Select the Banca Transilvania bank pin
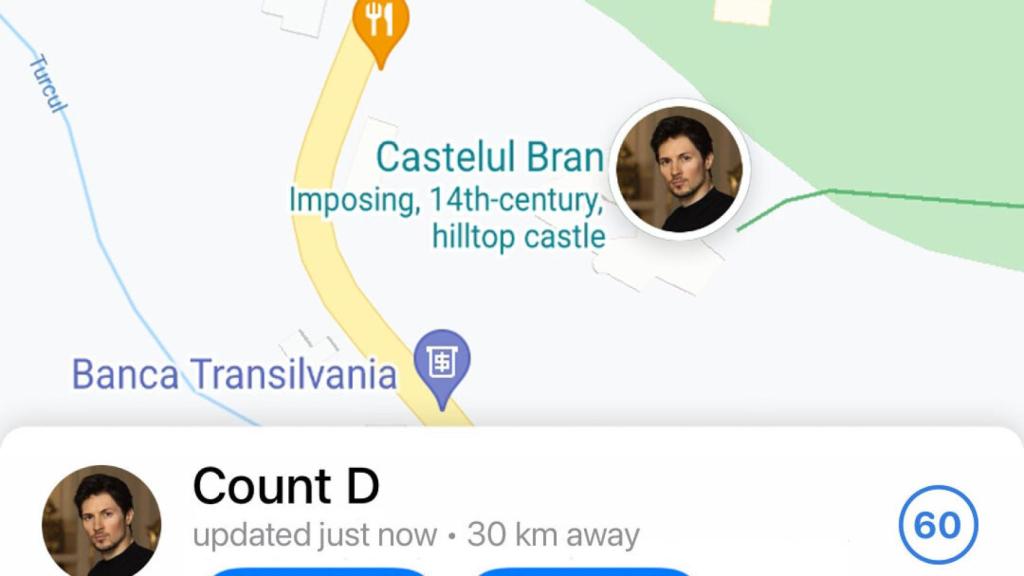This screenshot has width=1024, height=576. click(442, 364)
